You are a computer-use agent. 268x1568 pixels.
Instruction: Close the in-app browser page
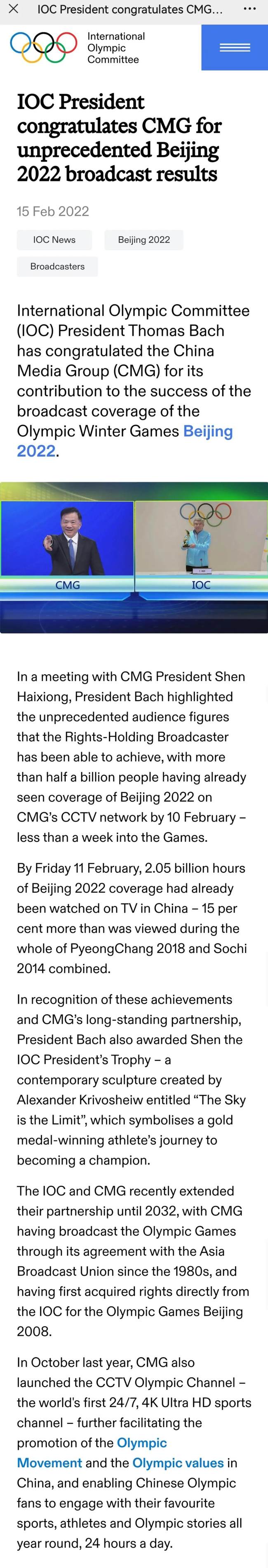(13, 9)
